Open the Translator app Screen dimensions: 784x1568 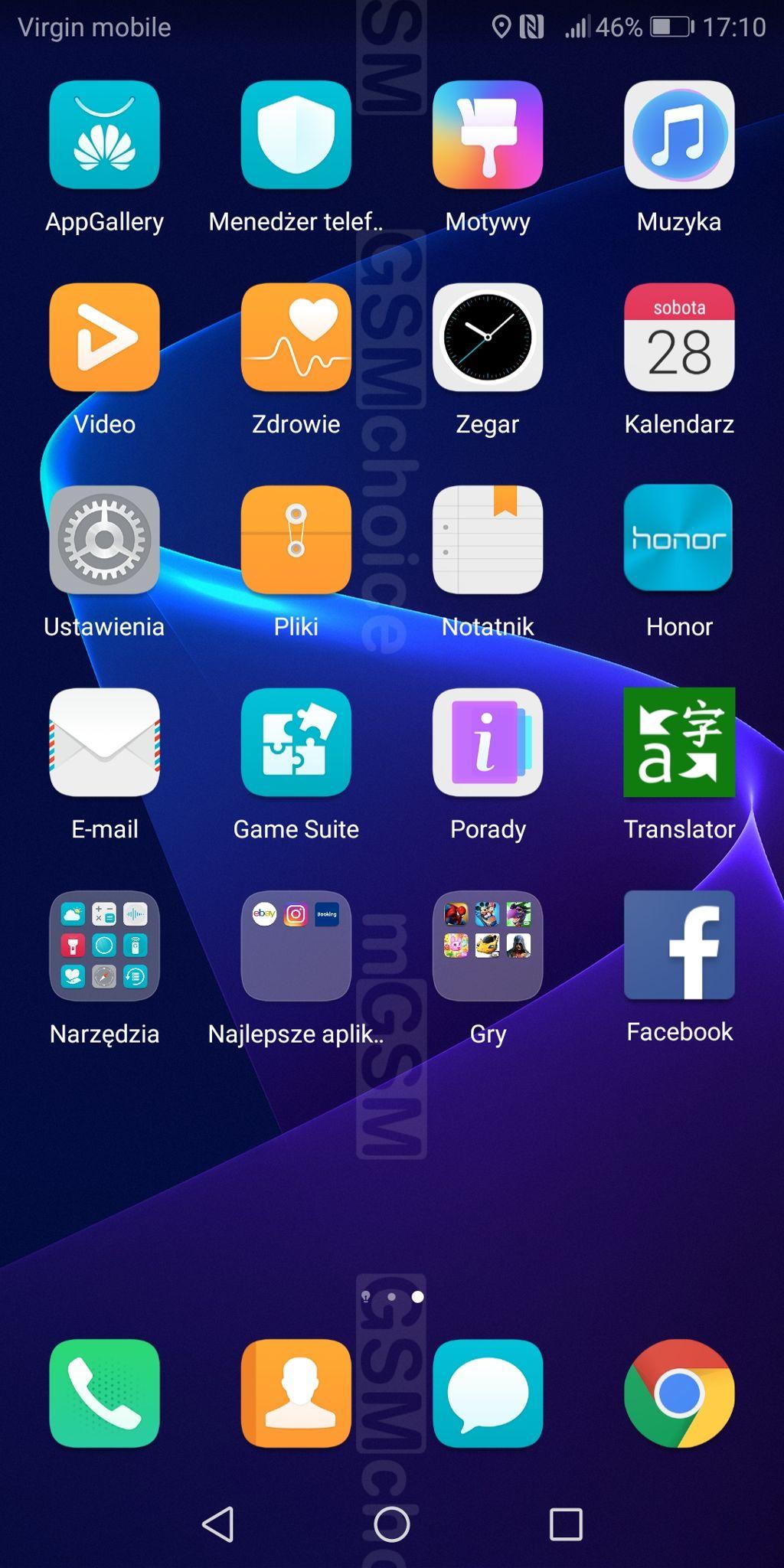coord(679,742)
